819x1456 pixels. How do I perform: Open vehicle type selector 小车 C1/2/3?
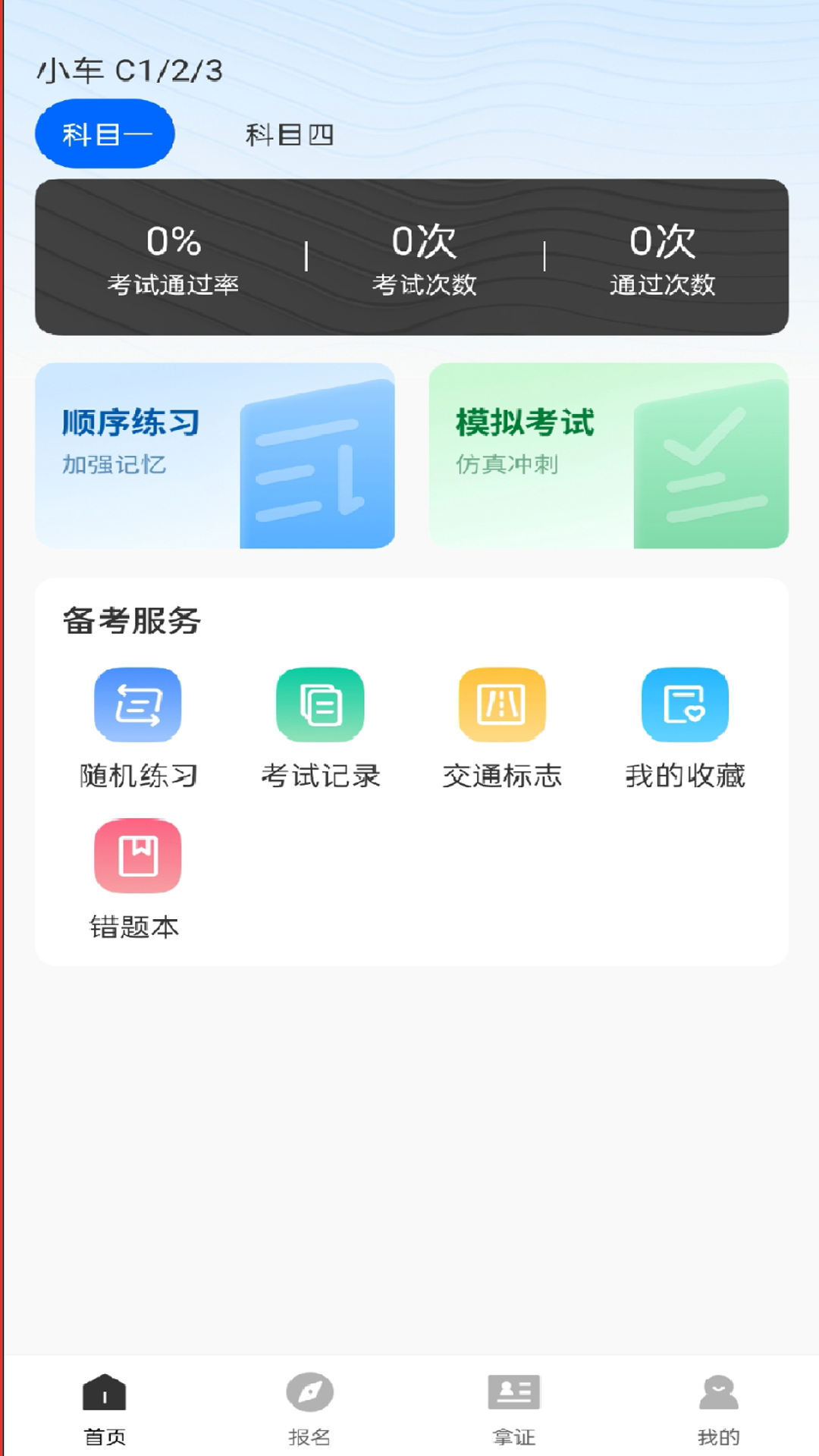pyautogui.click(x=130, y=74)
